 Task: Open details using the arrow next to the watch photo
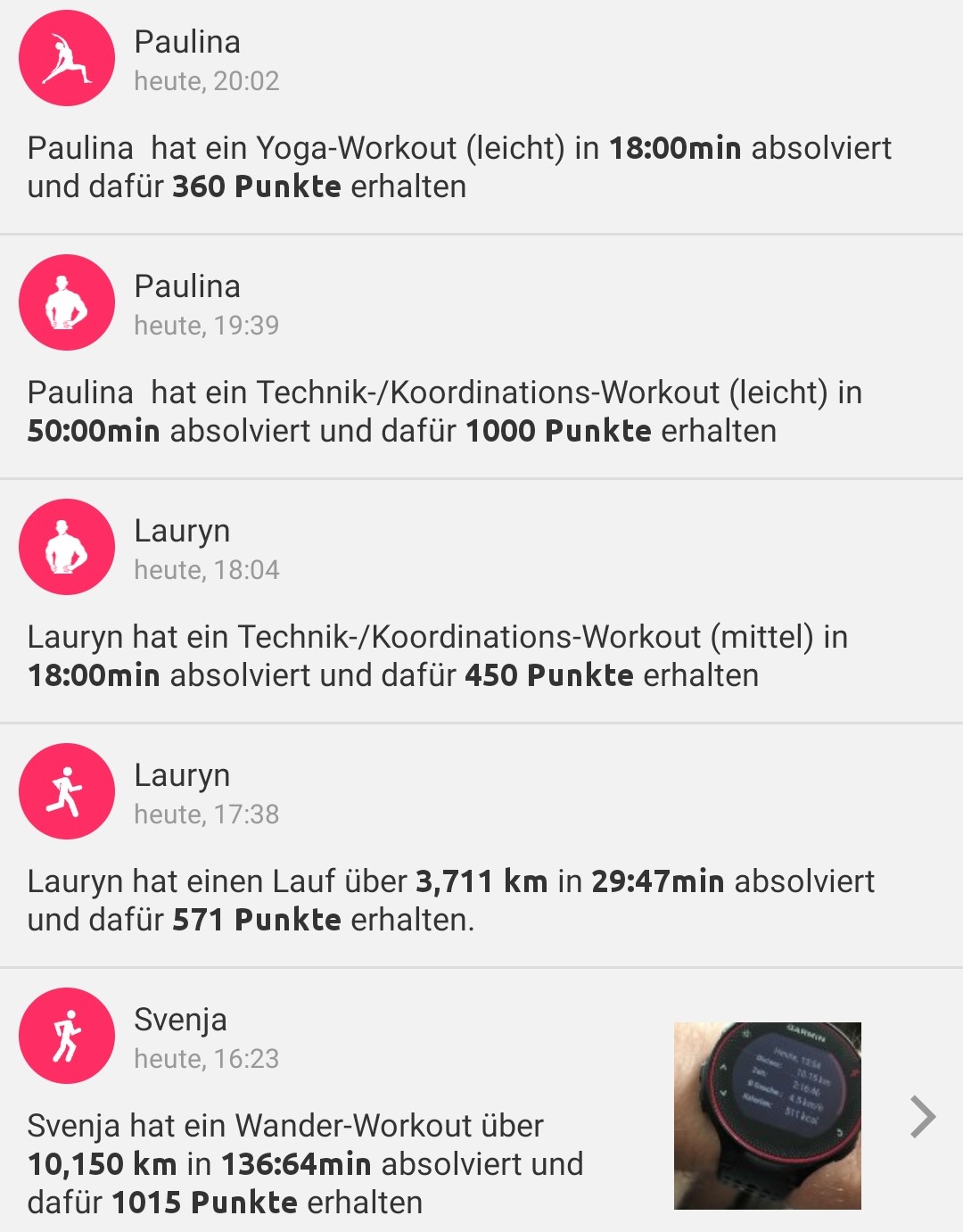pos(922,1115)
